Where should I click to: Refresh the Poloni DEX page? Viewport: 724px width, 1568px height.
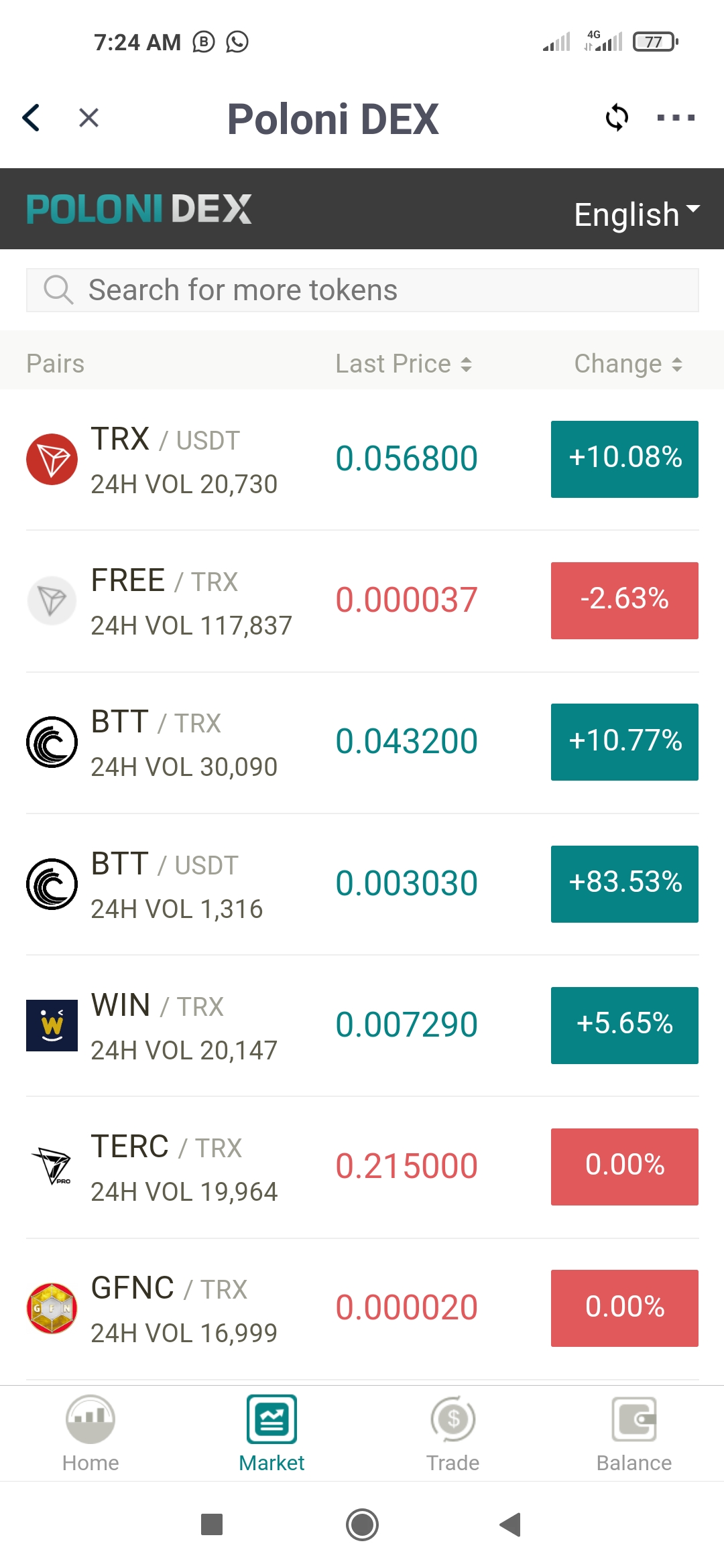617,118
